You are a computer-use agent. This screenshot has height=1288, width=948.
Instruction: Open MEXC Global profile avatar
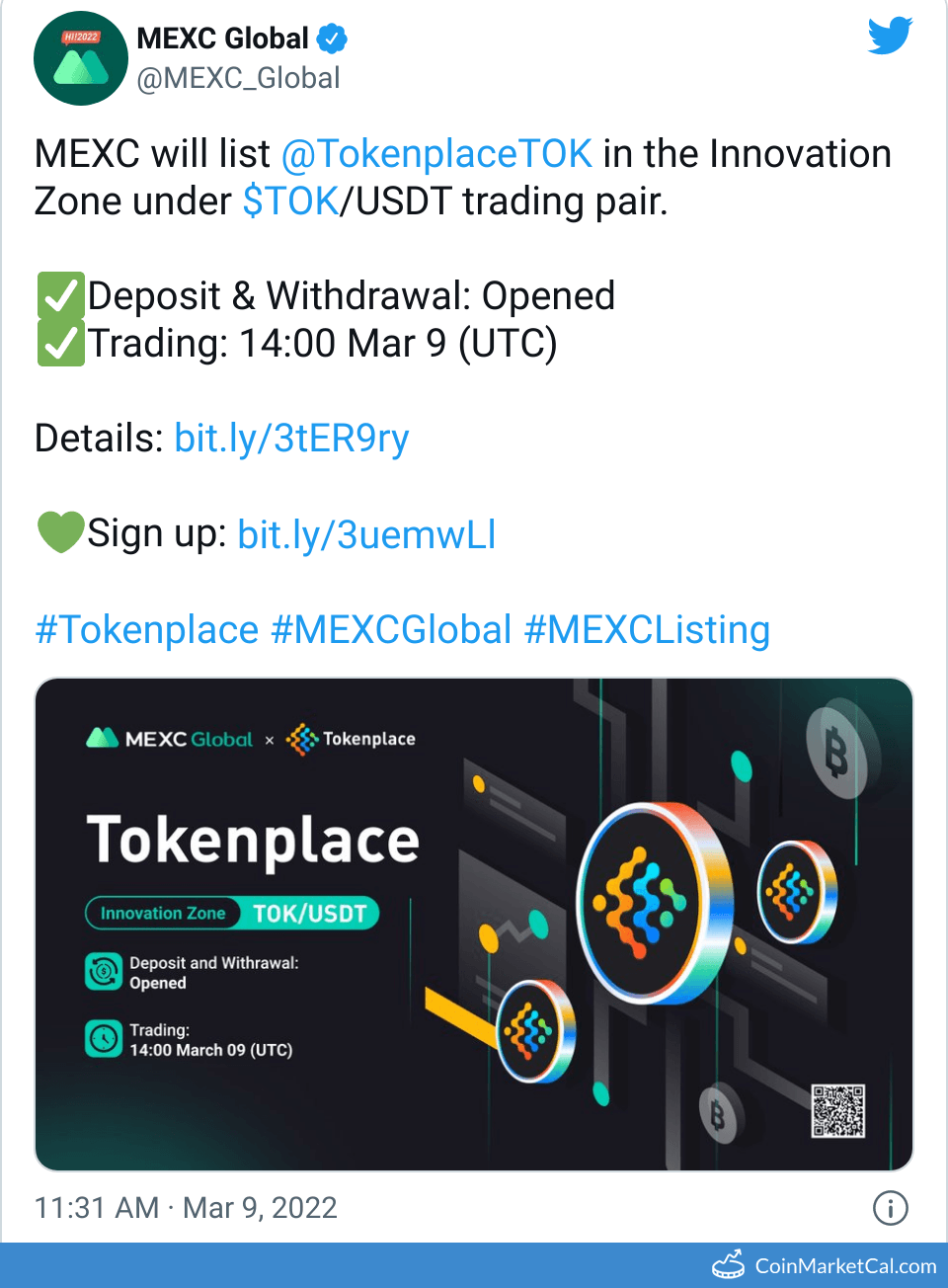pyautogui.click(x=81, y=58)
